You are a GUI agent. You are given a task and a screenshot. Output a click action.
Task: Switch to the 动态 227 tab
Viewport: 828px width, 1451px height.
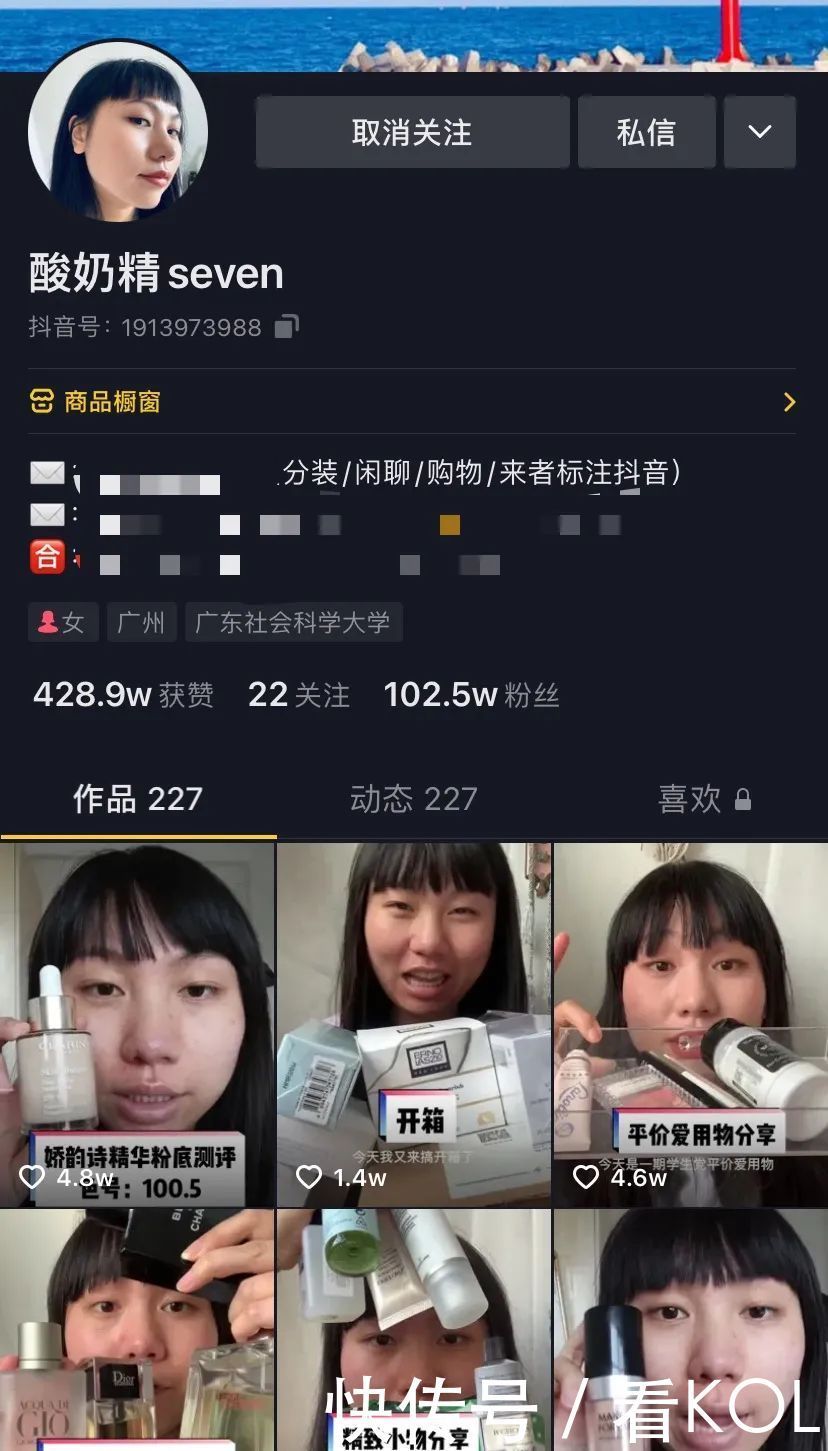point(413,798)
